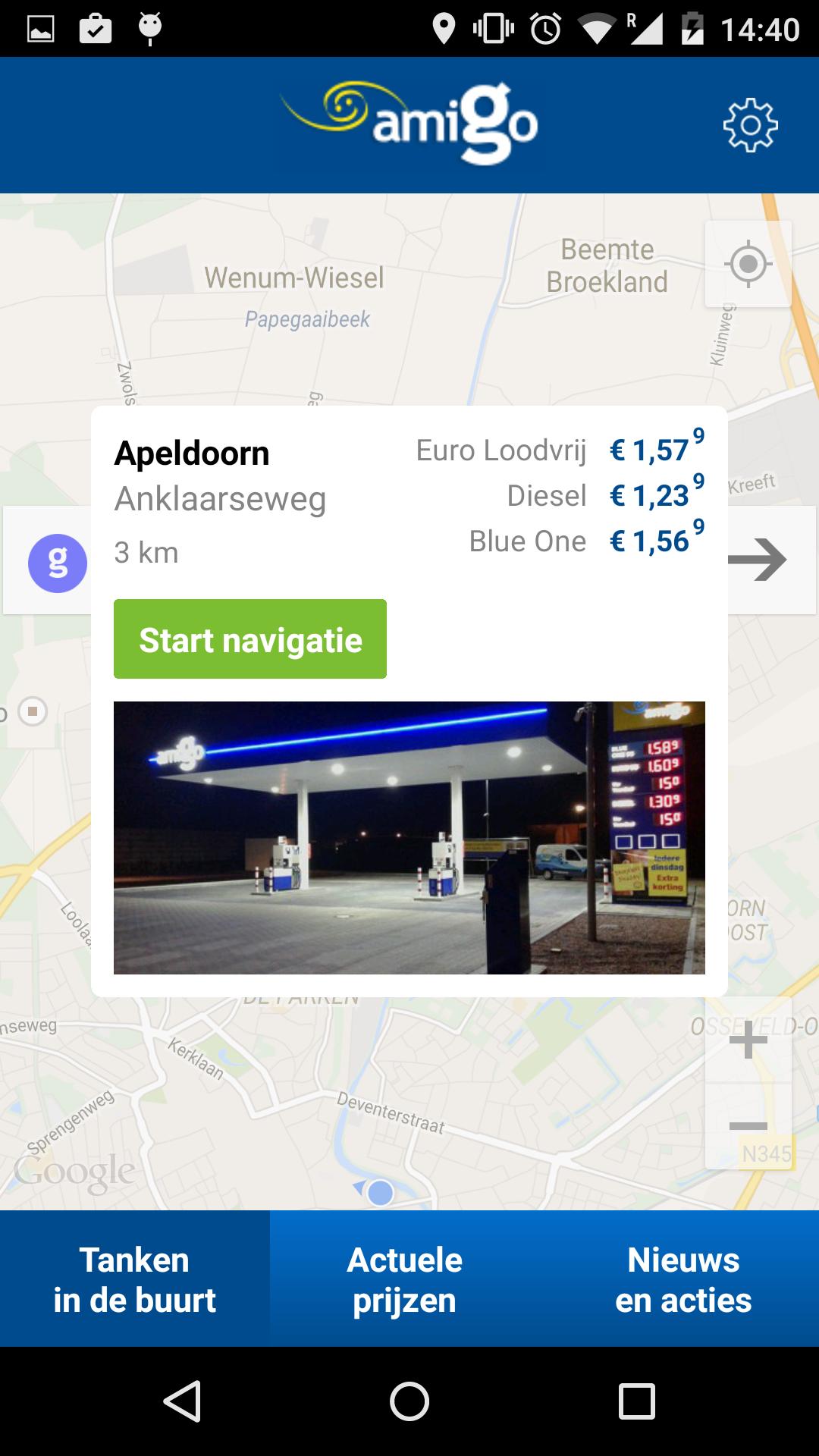
Task: Go to the system home screen
Action: click(x=409, y=1401)
